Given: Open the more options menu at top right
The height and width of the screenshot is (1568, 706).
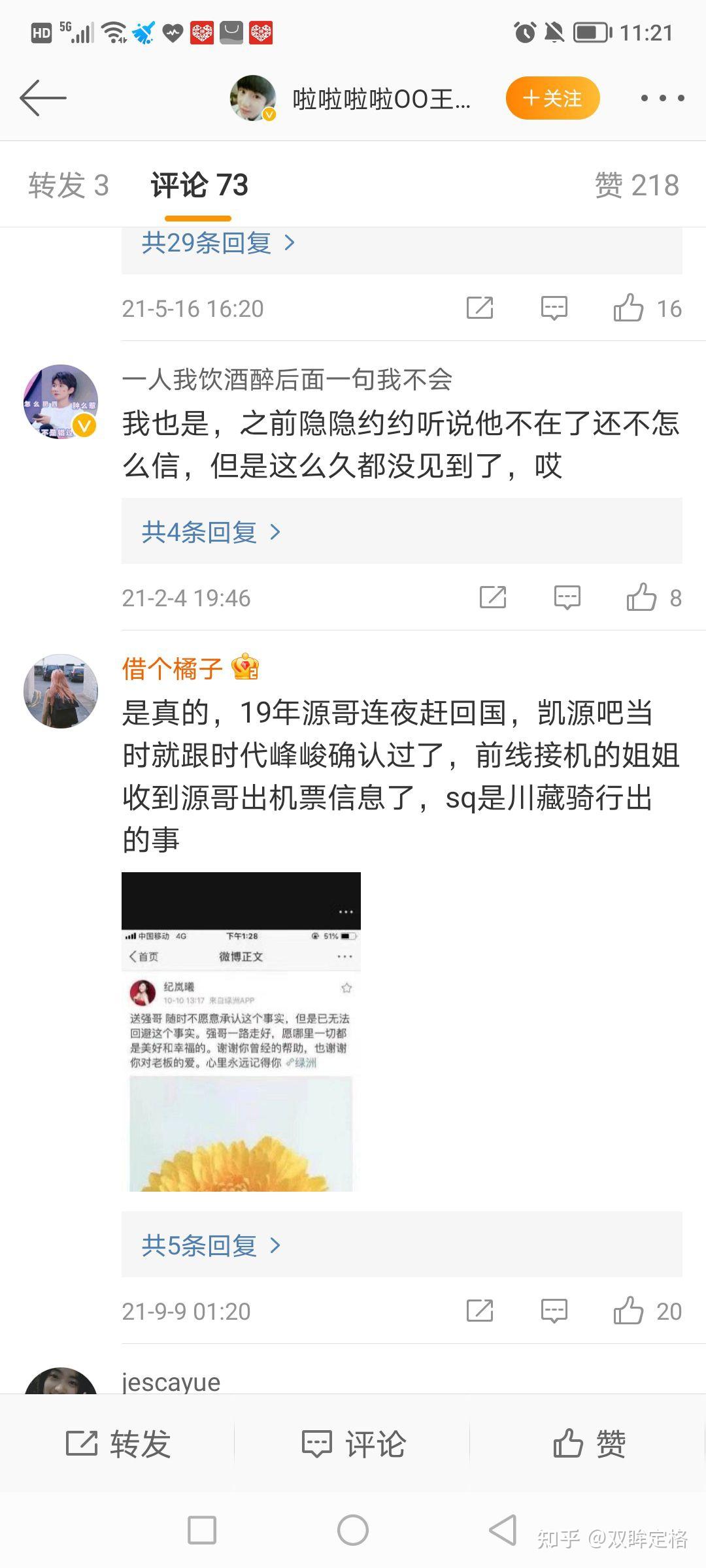Looking at the screenshot, I should (x=662, y=98).
